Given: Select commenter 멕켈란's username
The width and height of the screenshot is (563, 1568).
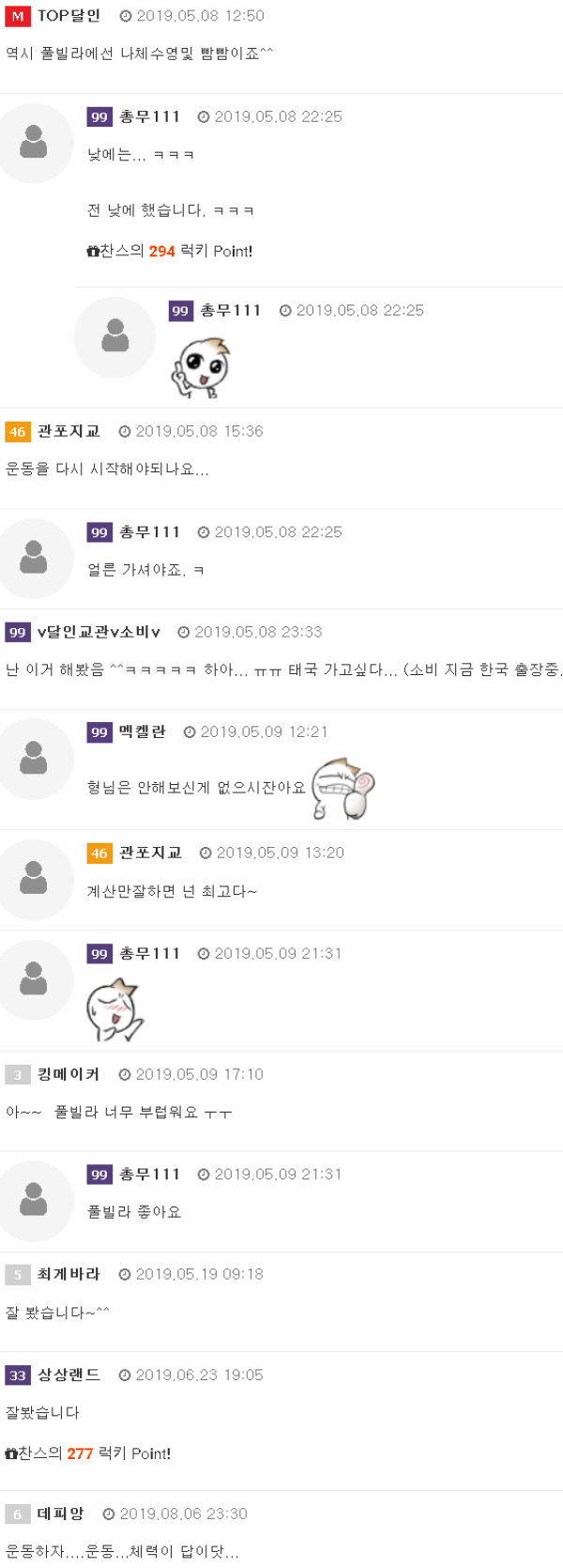Looking at the screenshot, I should [142, 732].
